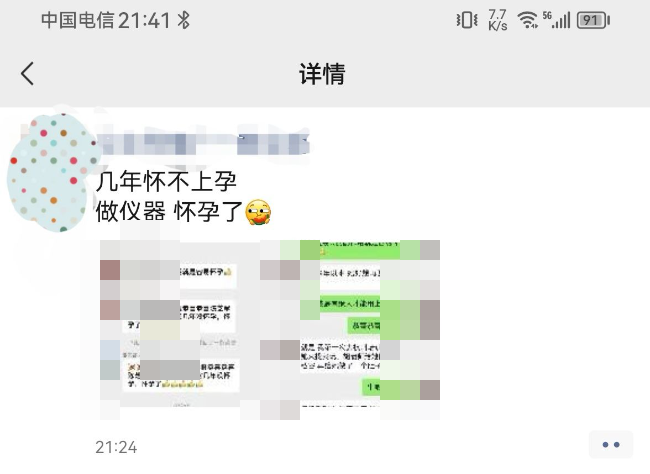Go back from the 详情 page
Screen dimensions: 650x474
point(27,73)
